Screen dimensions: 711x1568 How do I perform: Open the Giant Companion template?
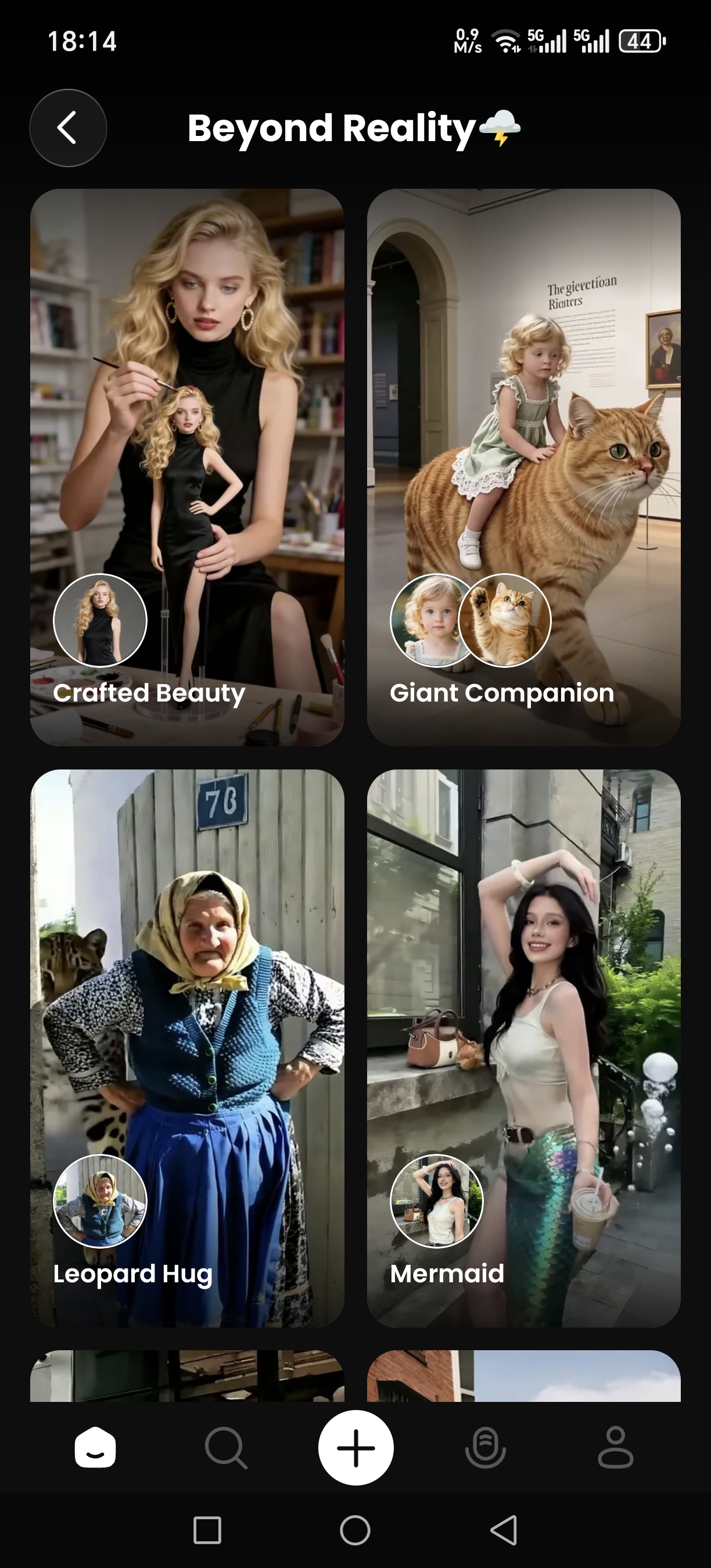click(523, 467)
